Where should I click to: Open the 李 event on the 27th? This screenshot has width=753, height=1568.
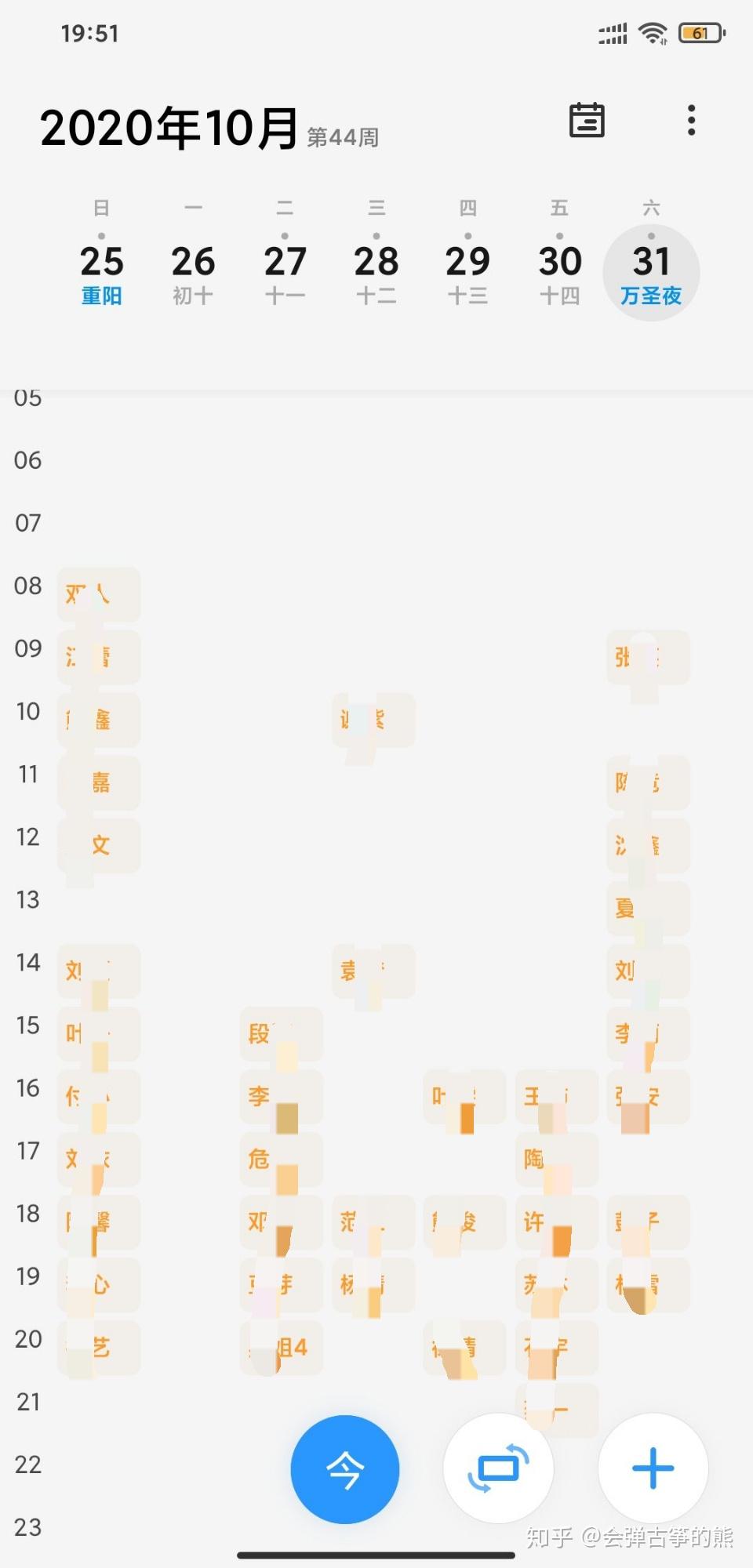point(282,1097)
